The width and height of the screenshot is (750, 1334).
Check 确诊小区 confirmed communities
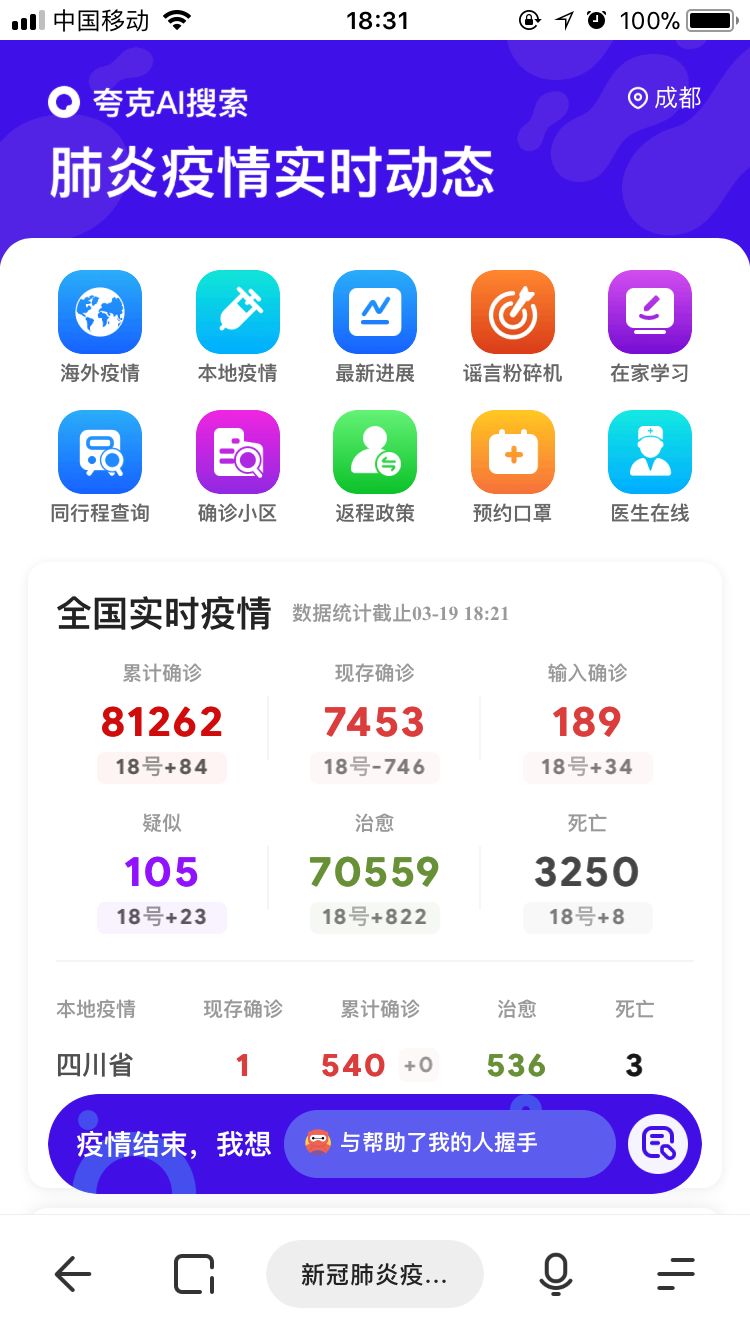point(237,468)
